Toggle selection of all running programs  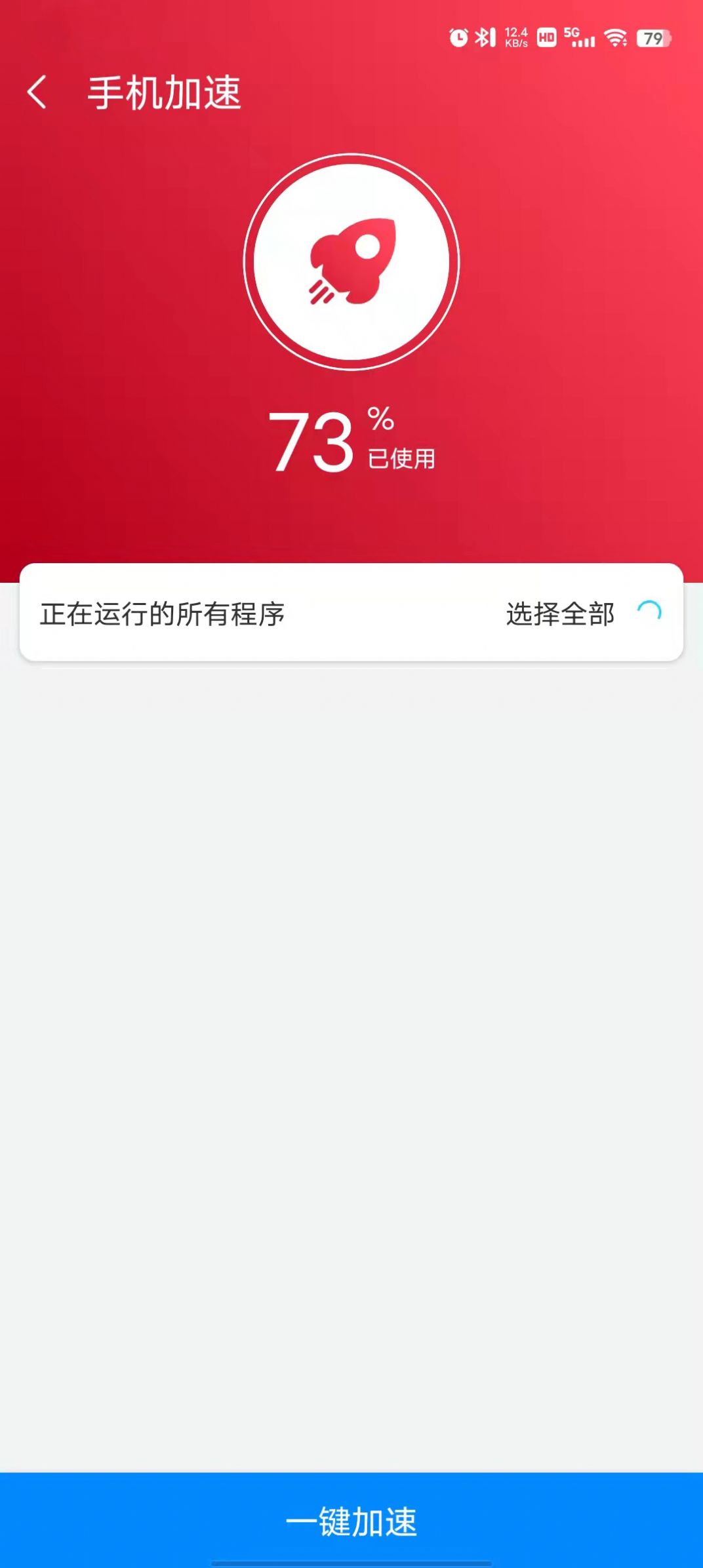tap(559, 615)
